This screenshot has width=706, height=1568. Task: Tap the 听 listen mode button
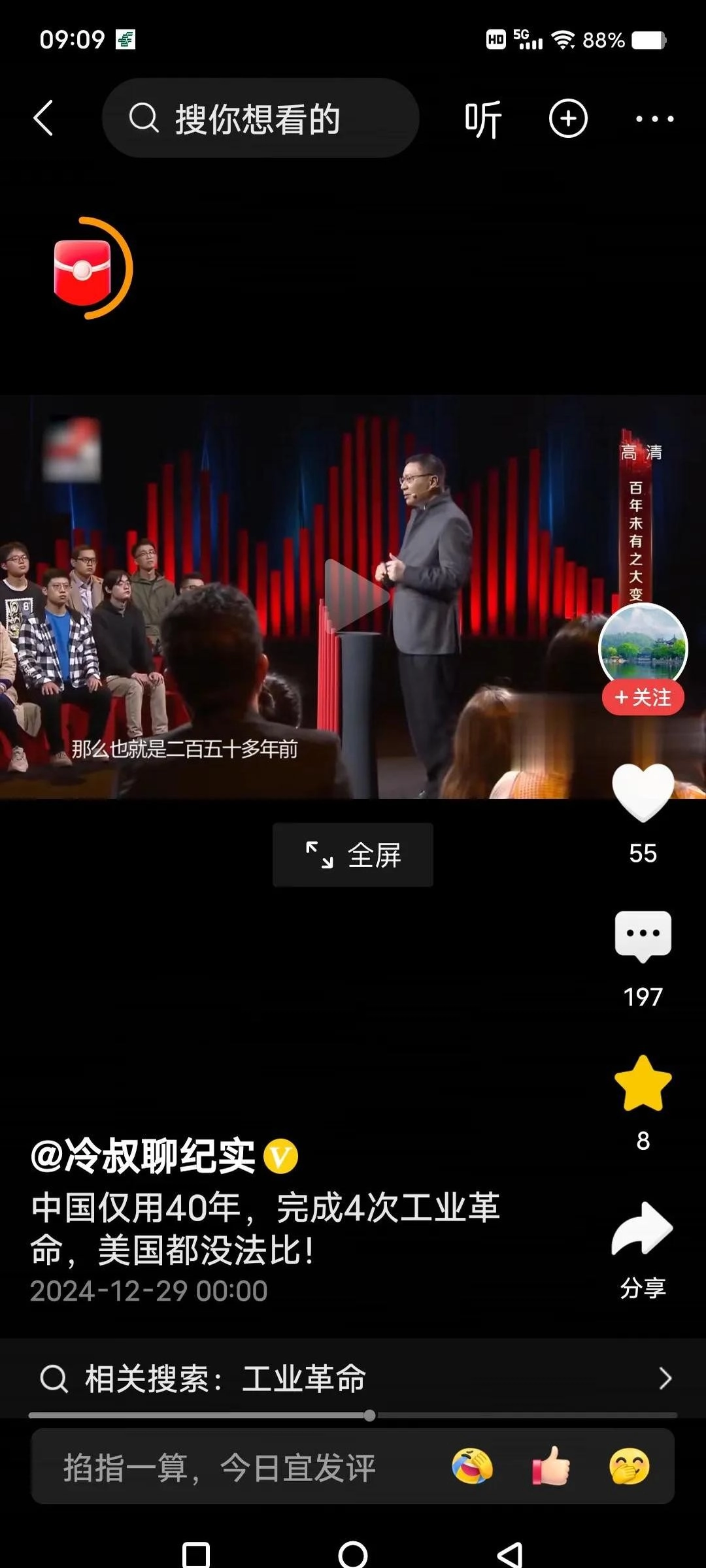(x=482, y=119)
